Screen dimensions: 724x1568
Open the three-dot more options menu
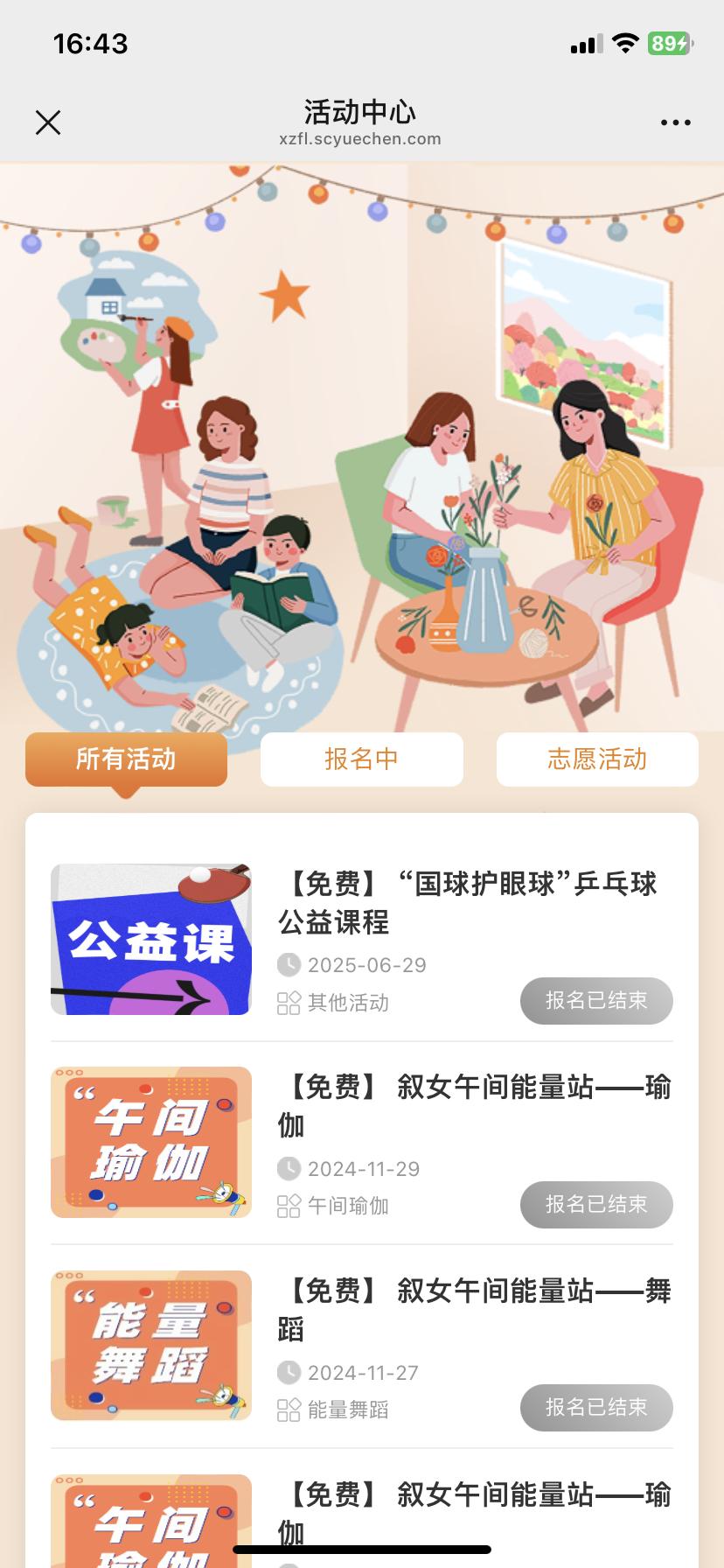tap(675, 122)
